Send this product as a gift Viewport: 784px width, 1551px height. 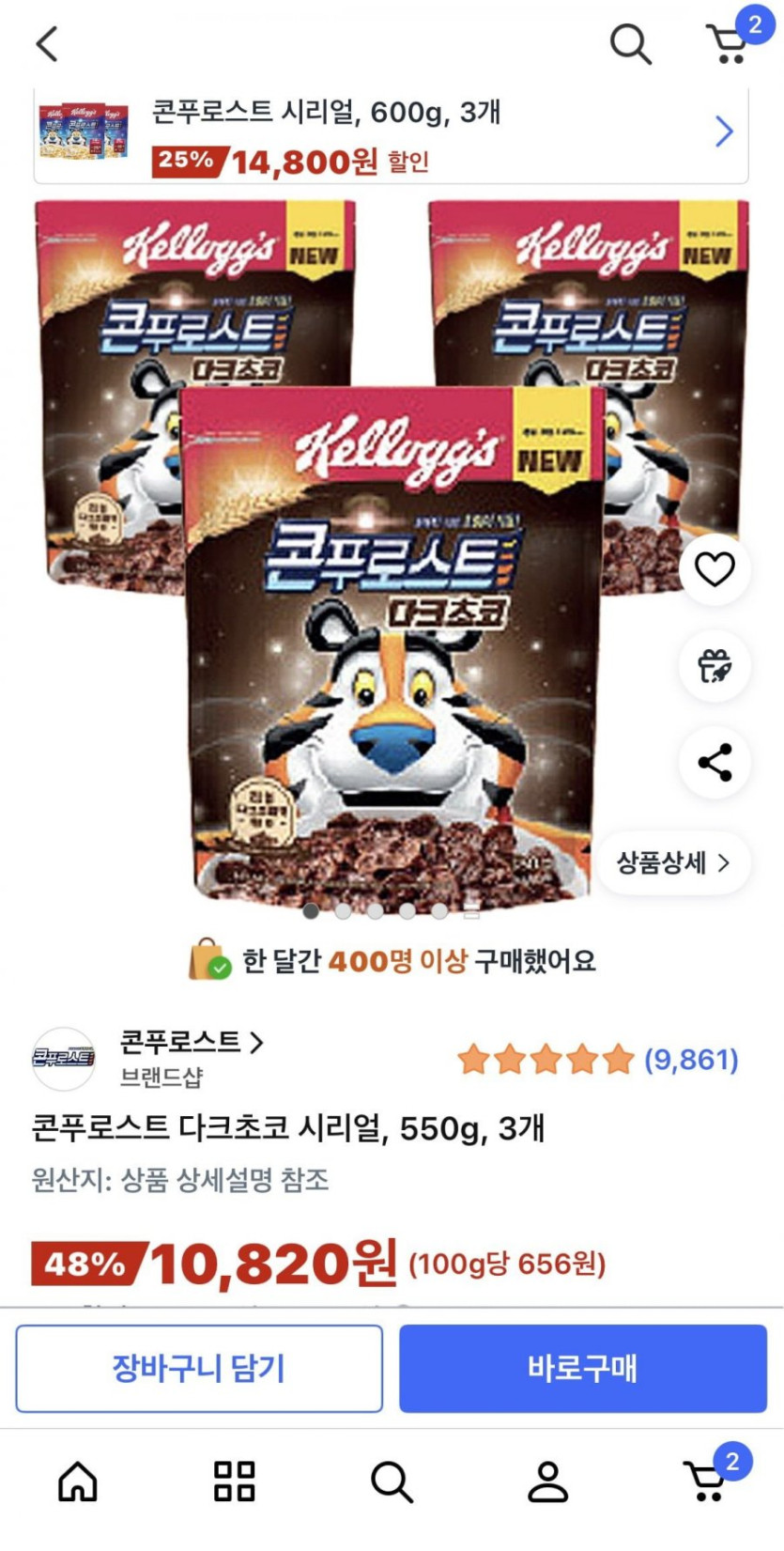pos(715,666)
